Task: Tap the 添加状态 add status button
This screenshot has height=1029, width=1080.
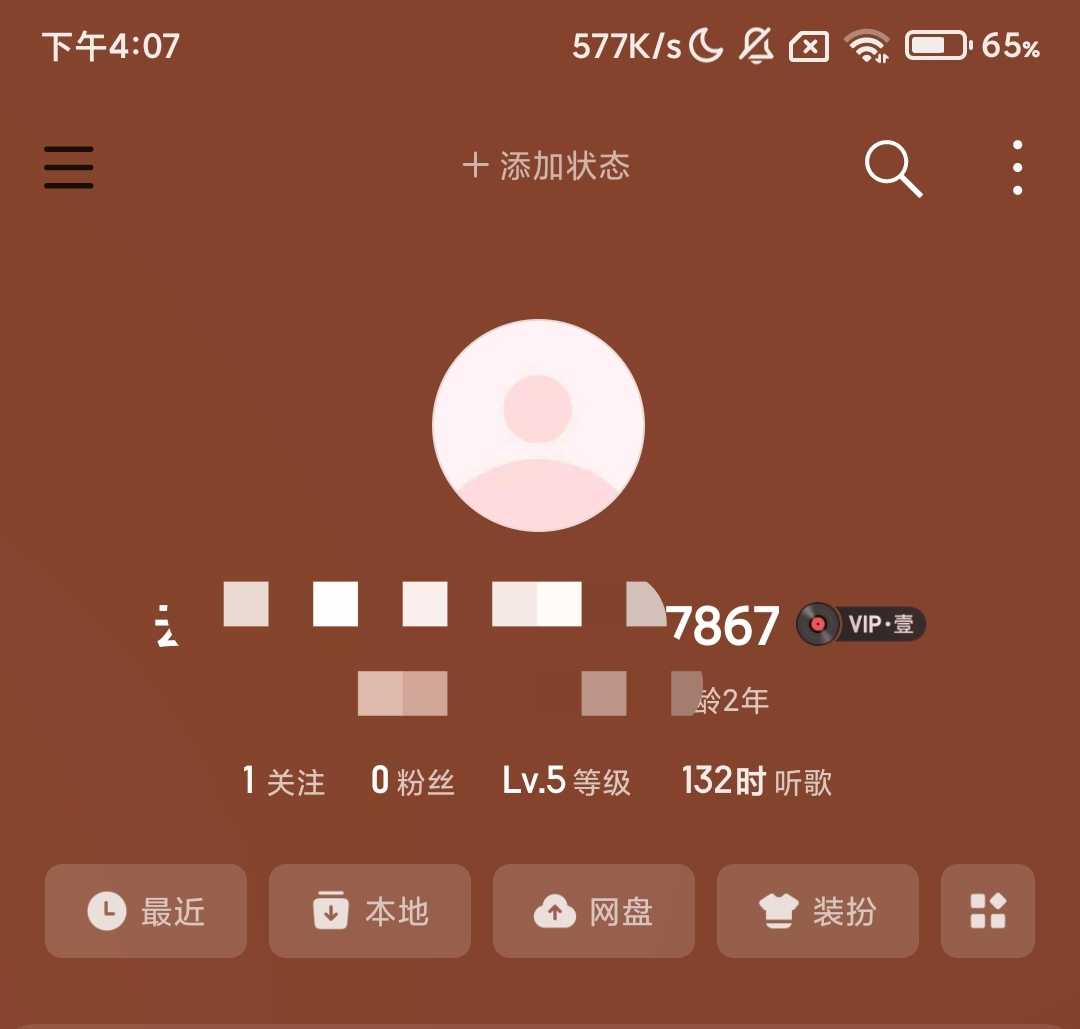Action: pyautogui.click(x=546, y=166)
